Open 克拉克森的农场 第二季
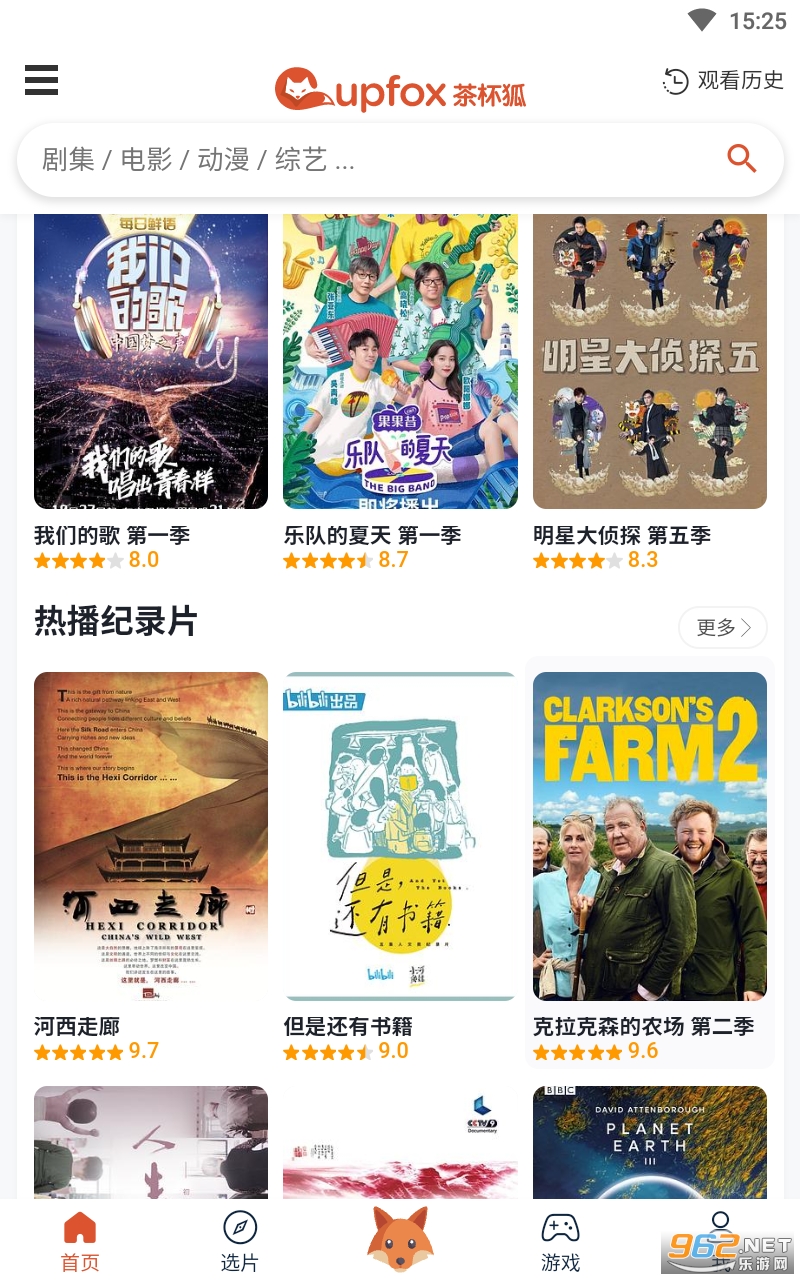Image resolution: width=800 pixels, height=1280 pixels. pyautogui.click(x=649, y=835)
